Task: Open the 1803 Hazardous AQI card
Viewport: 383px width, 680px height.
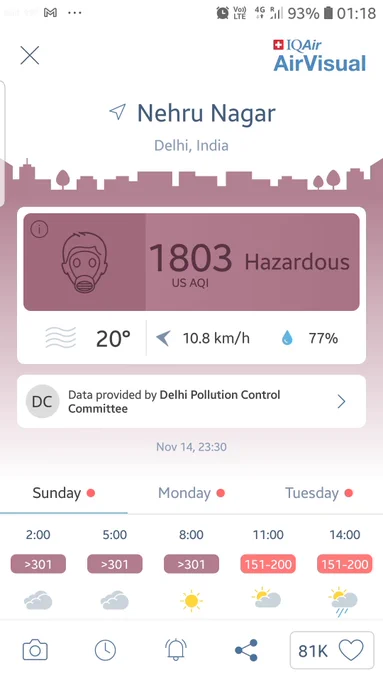Action: coord(191,262)
